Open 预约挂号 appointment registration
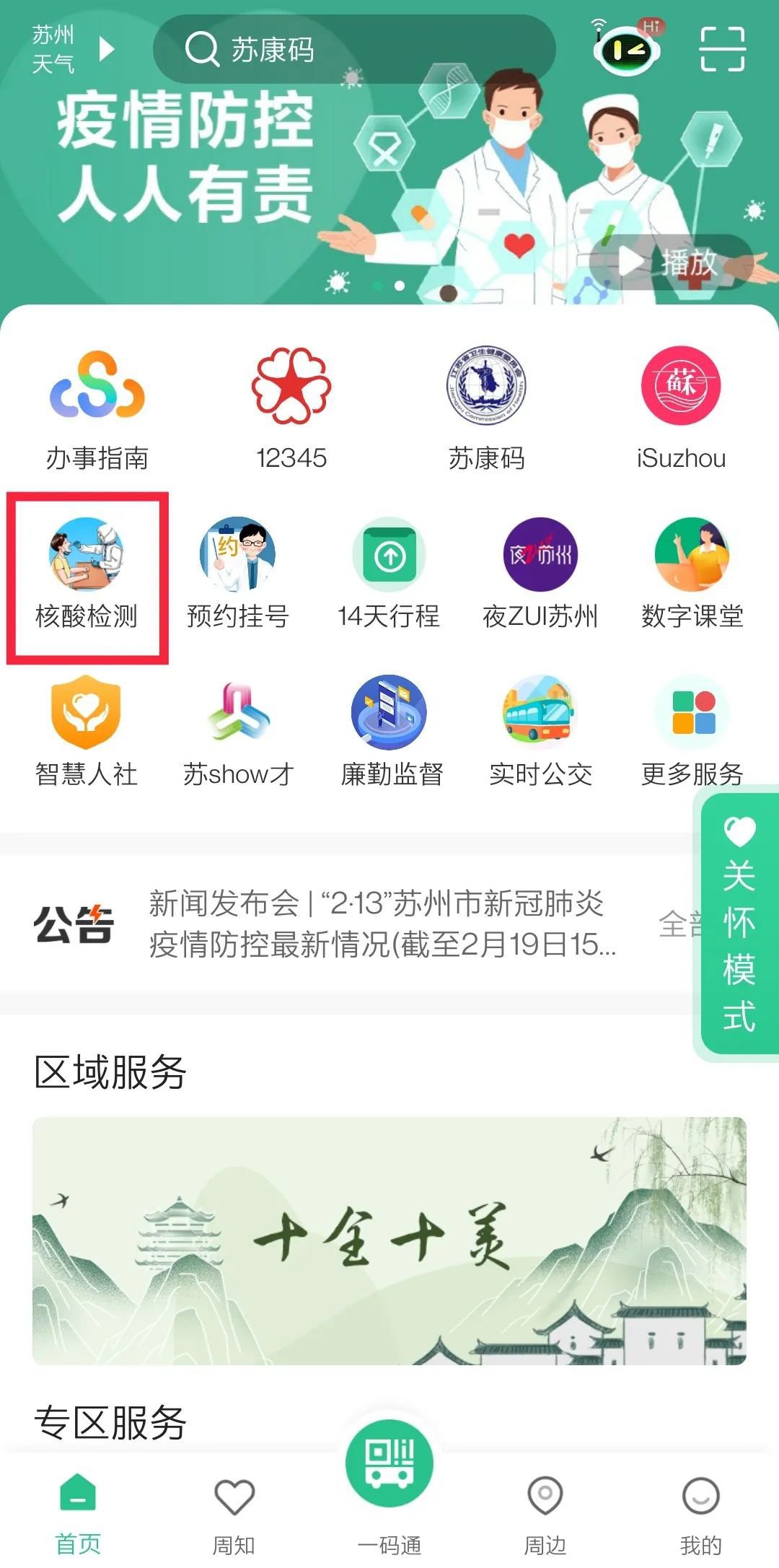Screen dimensions: 779x1568 tap(238, 575)
